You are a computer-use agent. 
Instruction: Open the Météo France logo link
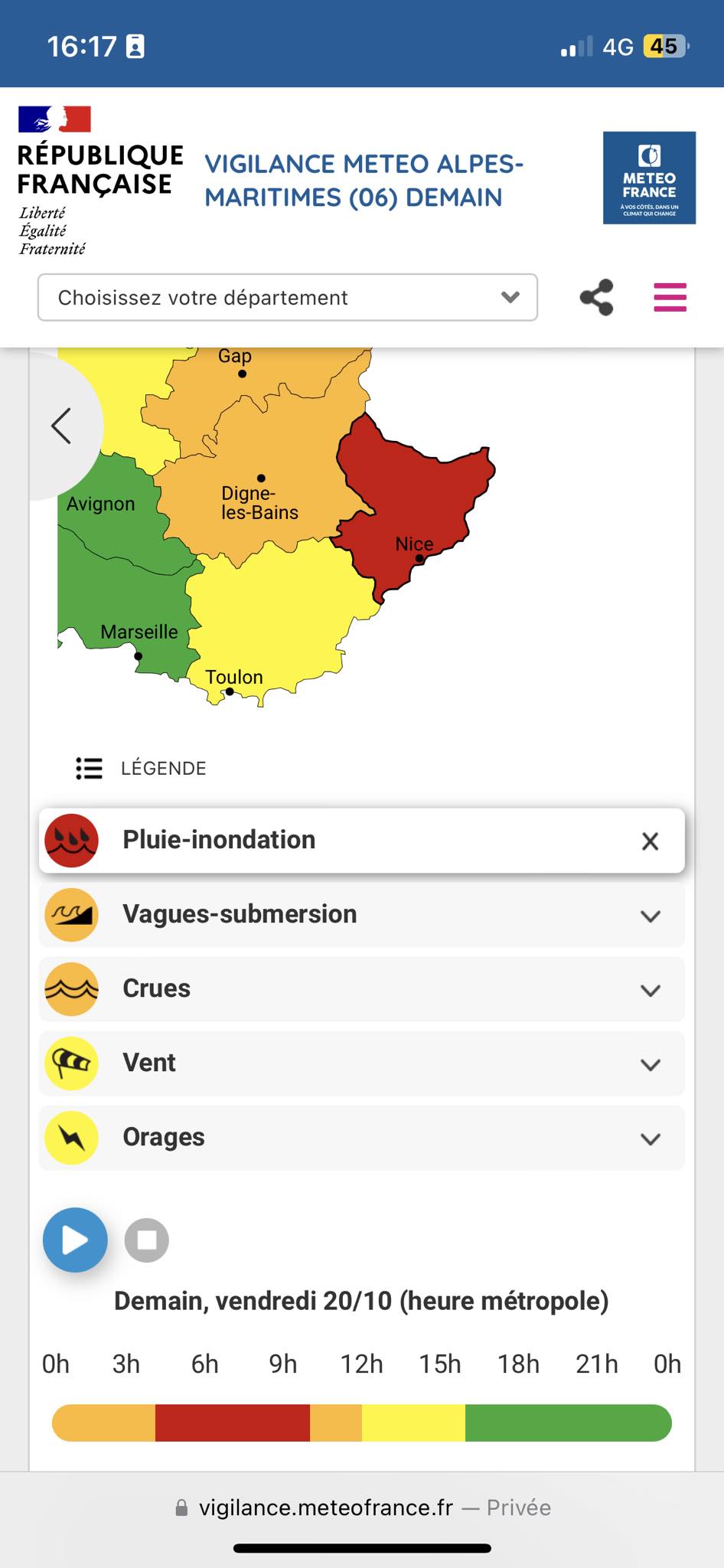click(649, 178)
